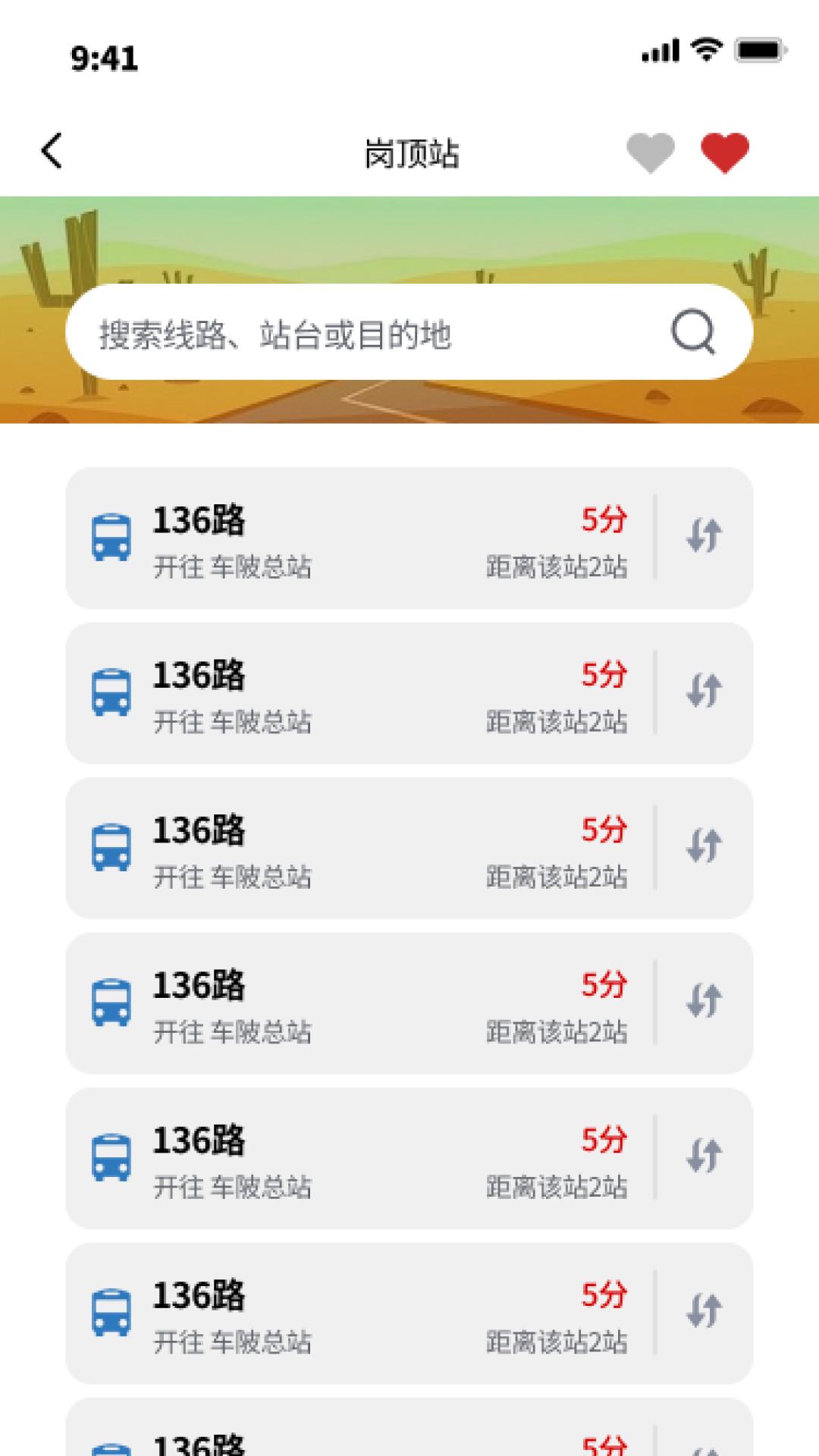Click 开往 车陂总站 on the first card
The width and height of the screenshot is (819, 1456).
point(230,567)
